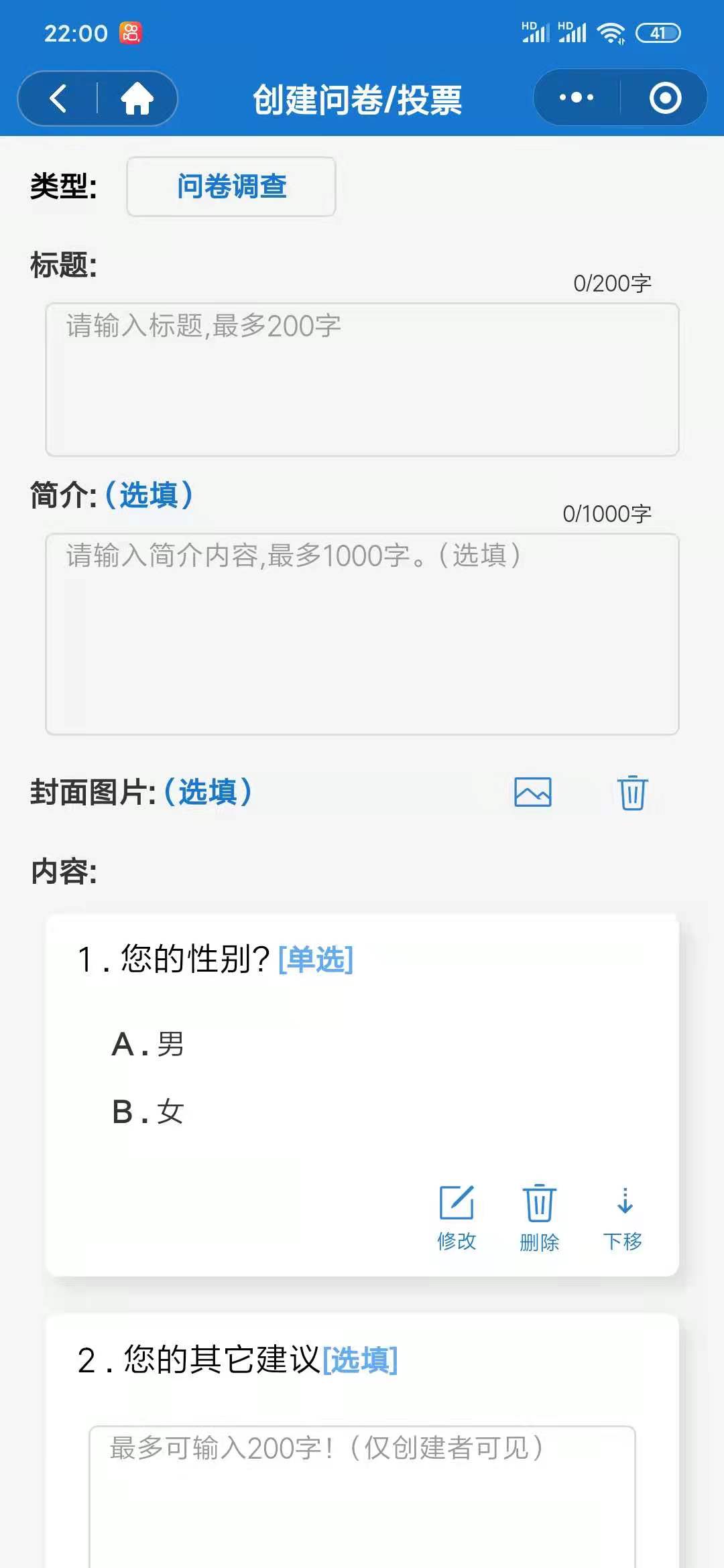724x1568 pixels.
Task: Go back using the header arrow
Action: (59, 99)
